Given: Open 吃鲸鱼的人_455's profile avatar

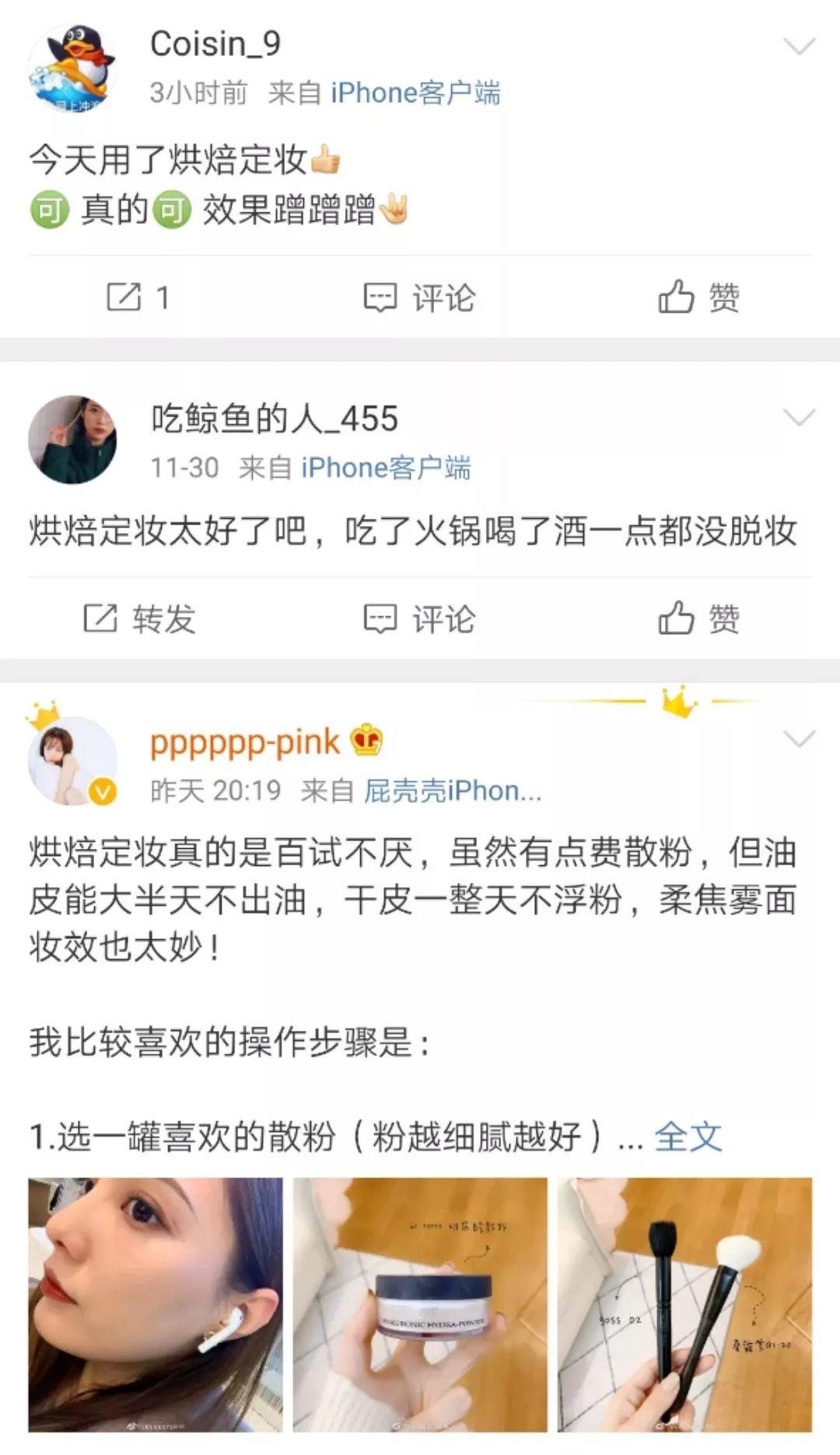Looking at the screenshot, I should point(72,440).
